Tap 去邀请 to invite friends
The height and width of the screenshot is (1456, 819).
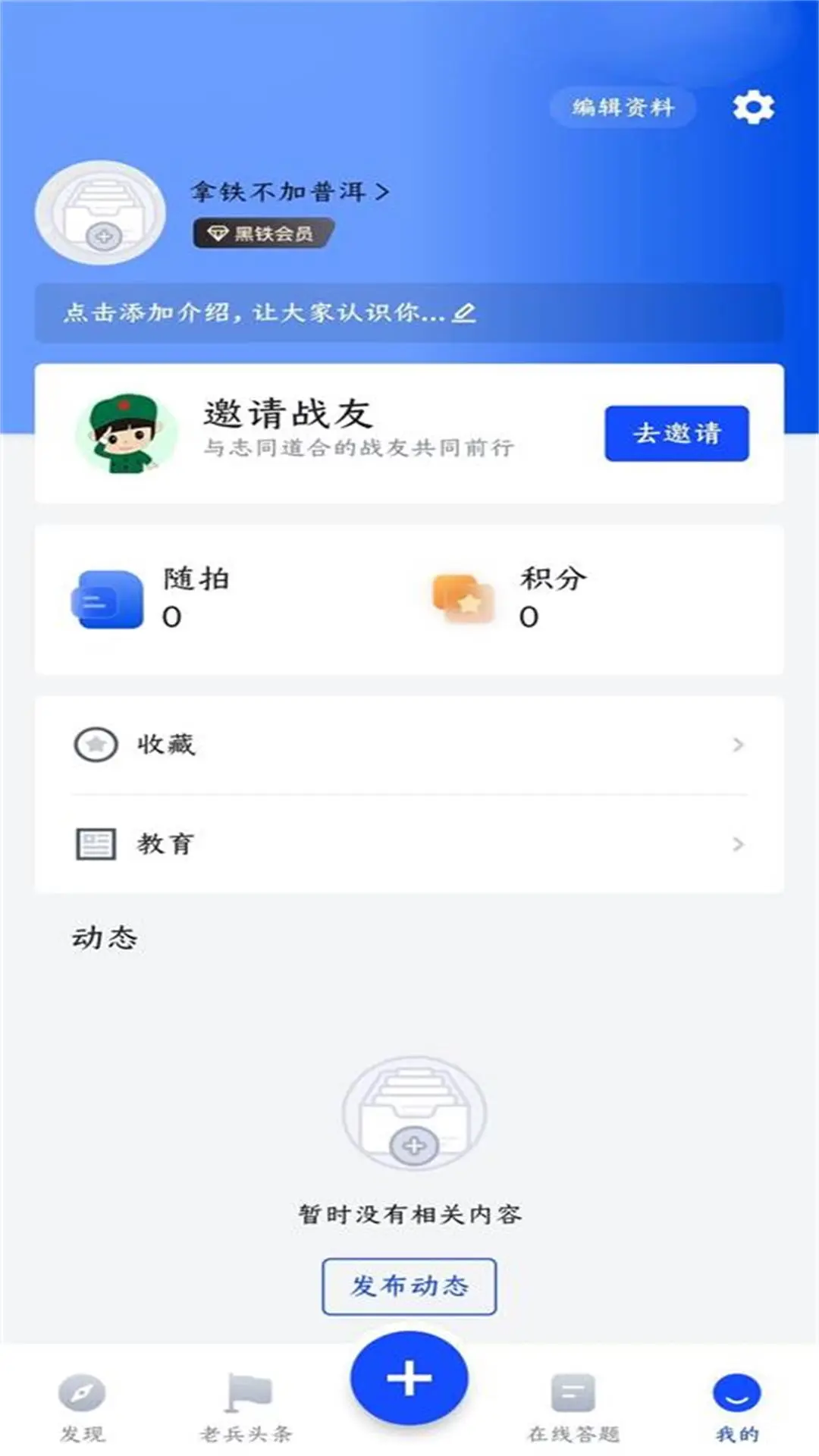676,434
